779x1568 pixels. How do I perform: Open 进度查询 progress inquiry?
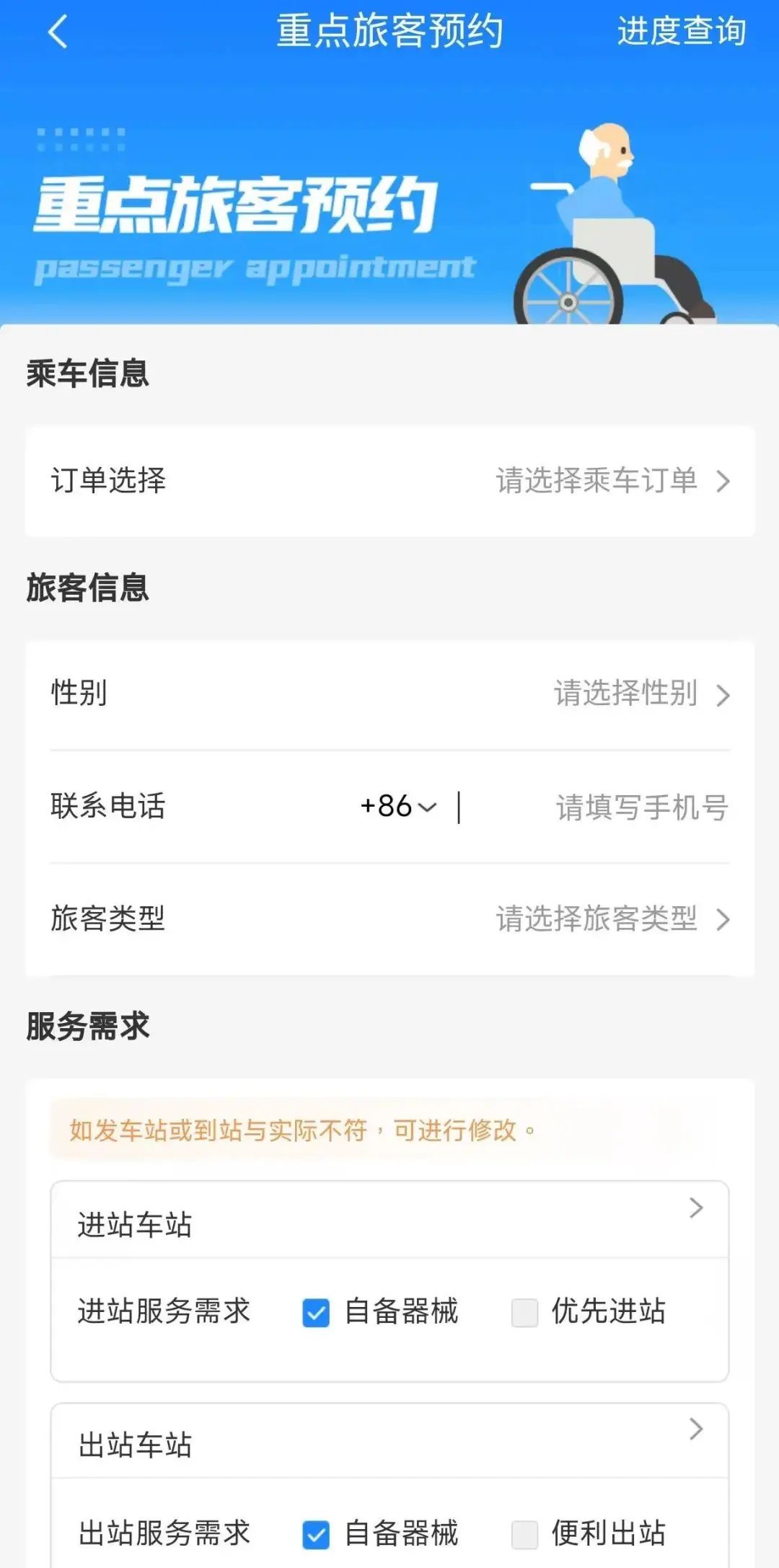point(681,32)
